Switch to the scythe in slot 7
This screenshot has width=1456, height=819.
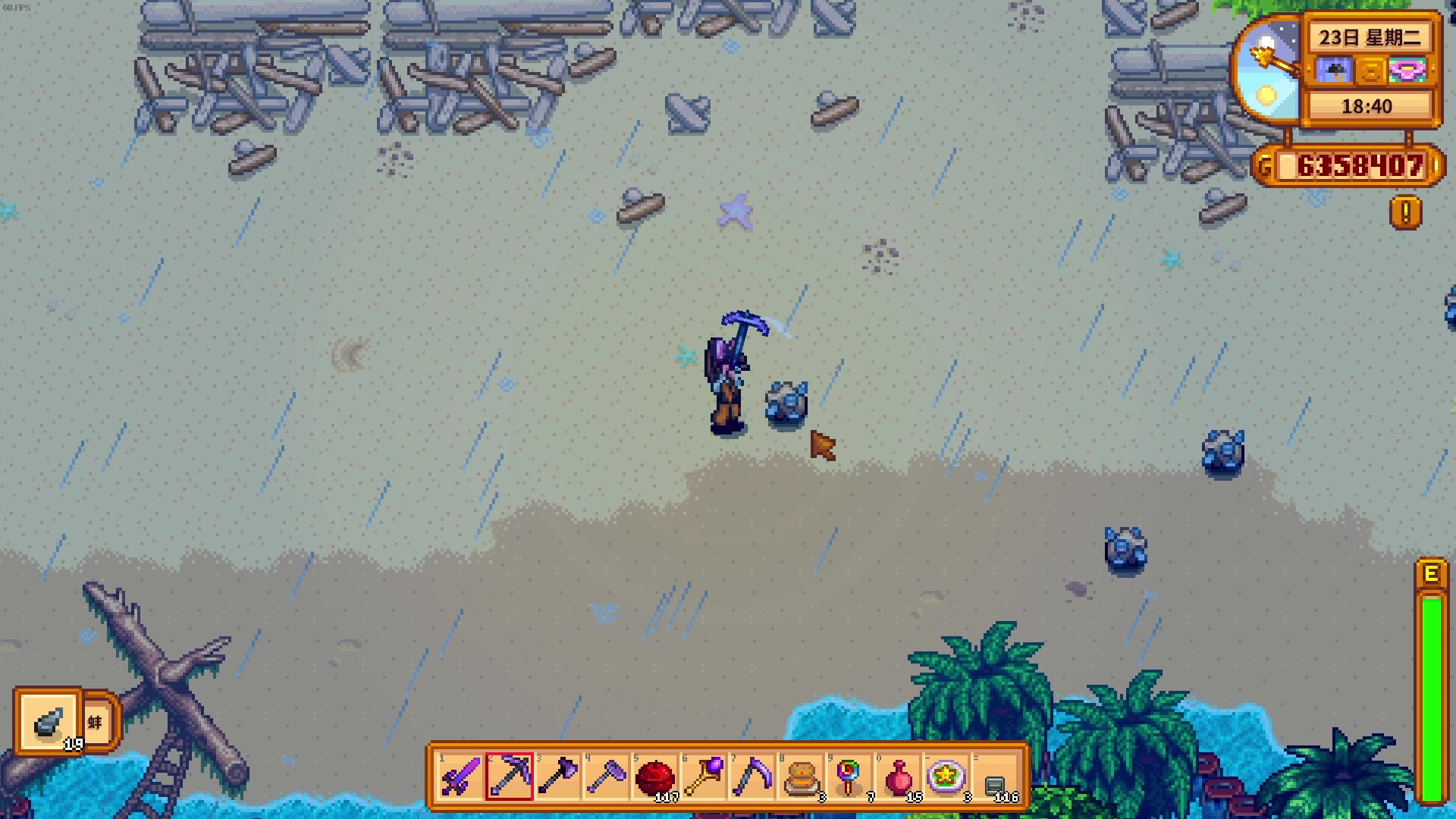point(752,777)
